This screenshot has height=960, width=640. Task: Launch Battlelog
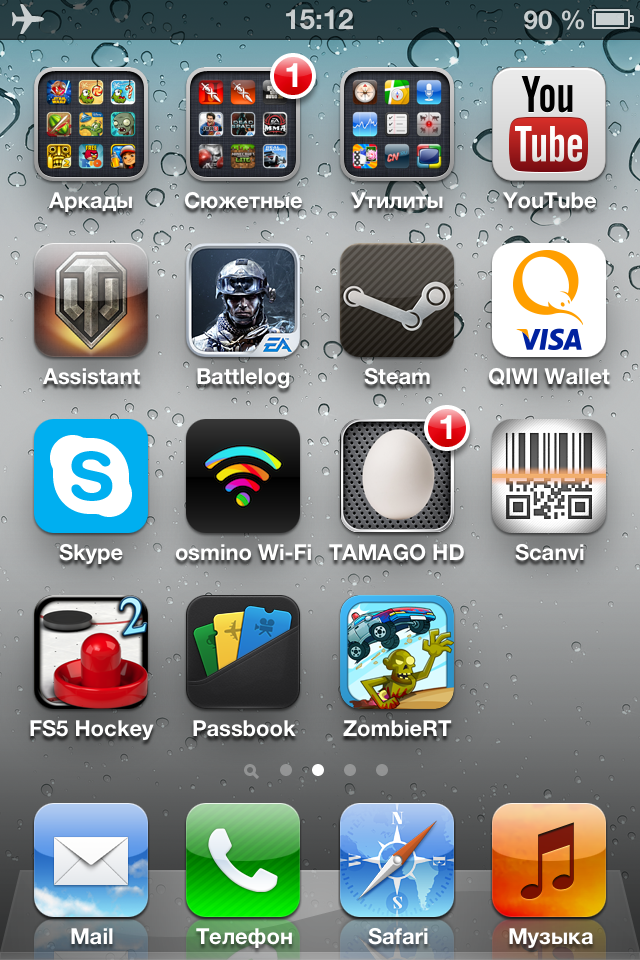point(243,300)
